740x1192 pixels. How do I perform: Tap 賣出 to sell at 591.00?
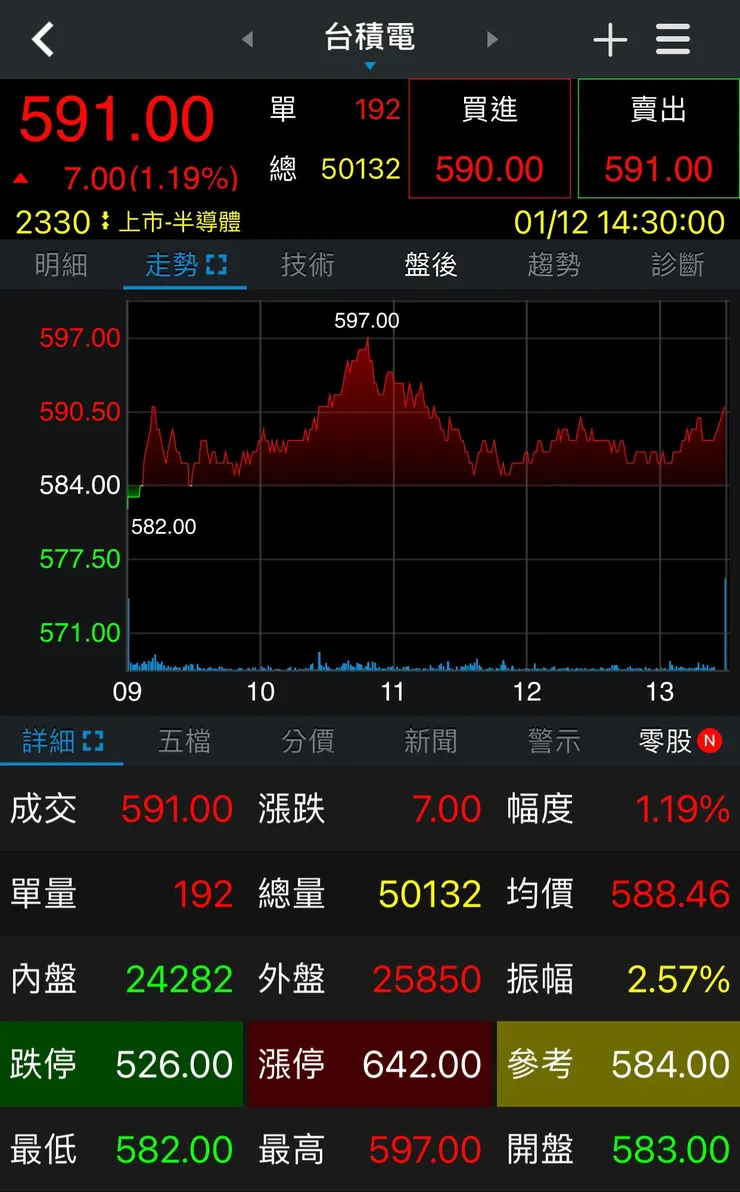(x=658, y=138)
